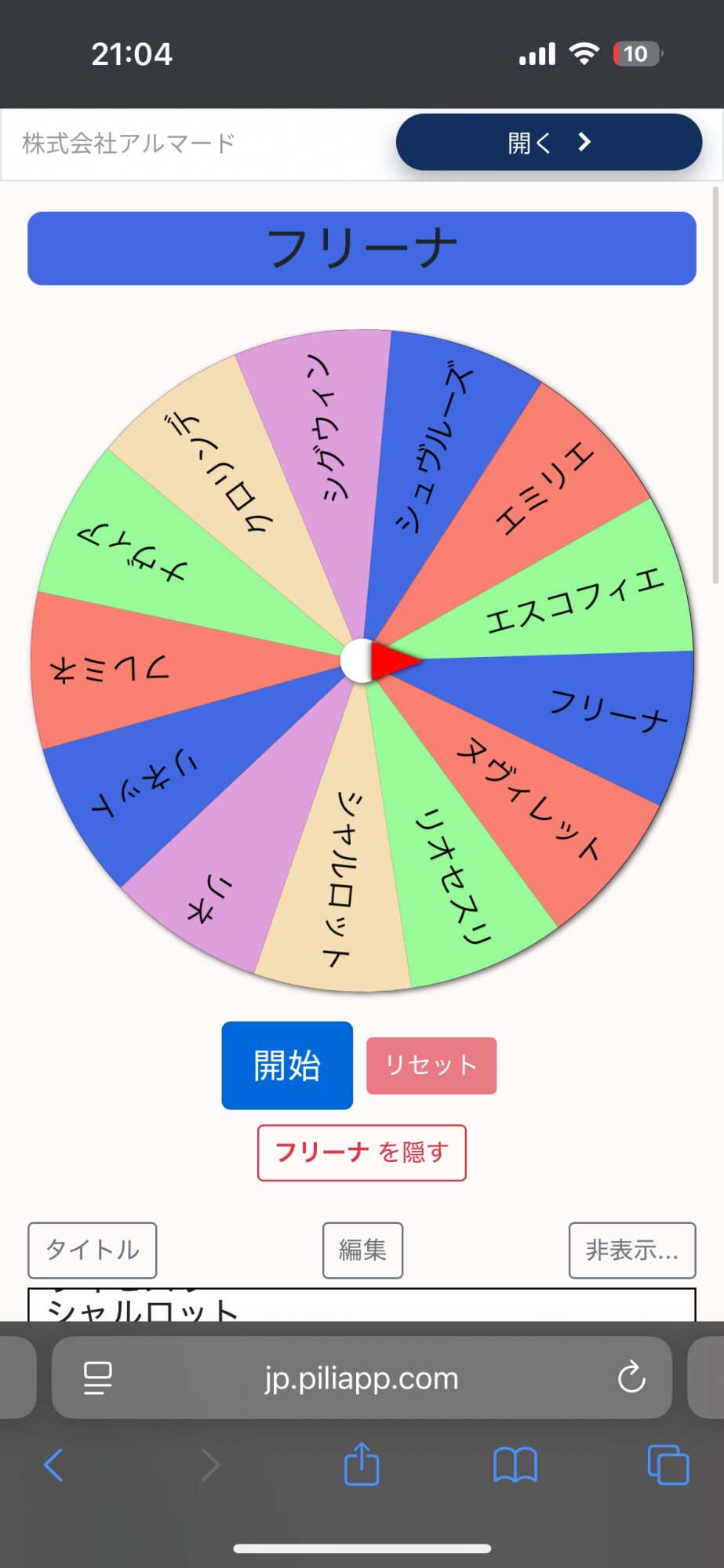Tap the roulette wheel to spin
The width and height of the screenshot is (724, 1568).
(362, 661)
